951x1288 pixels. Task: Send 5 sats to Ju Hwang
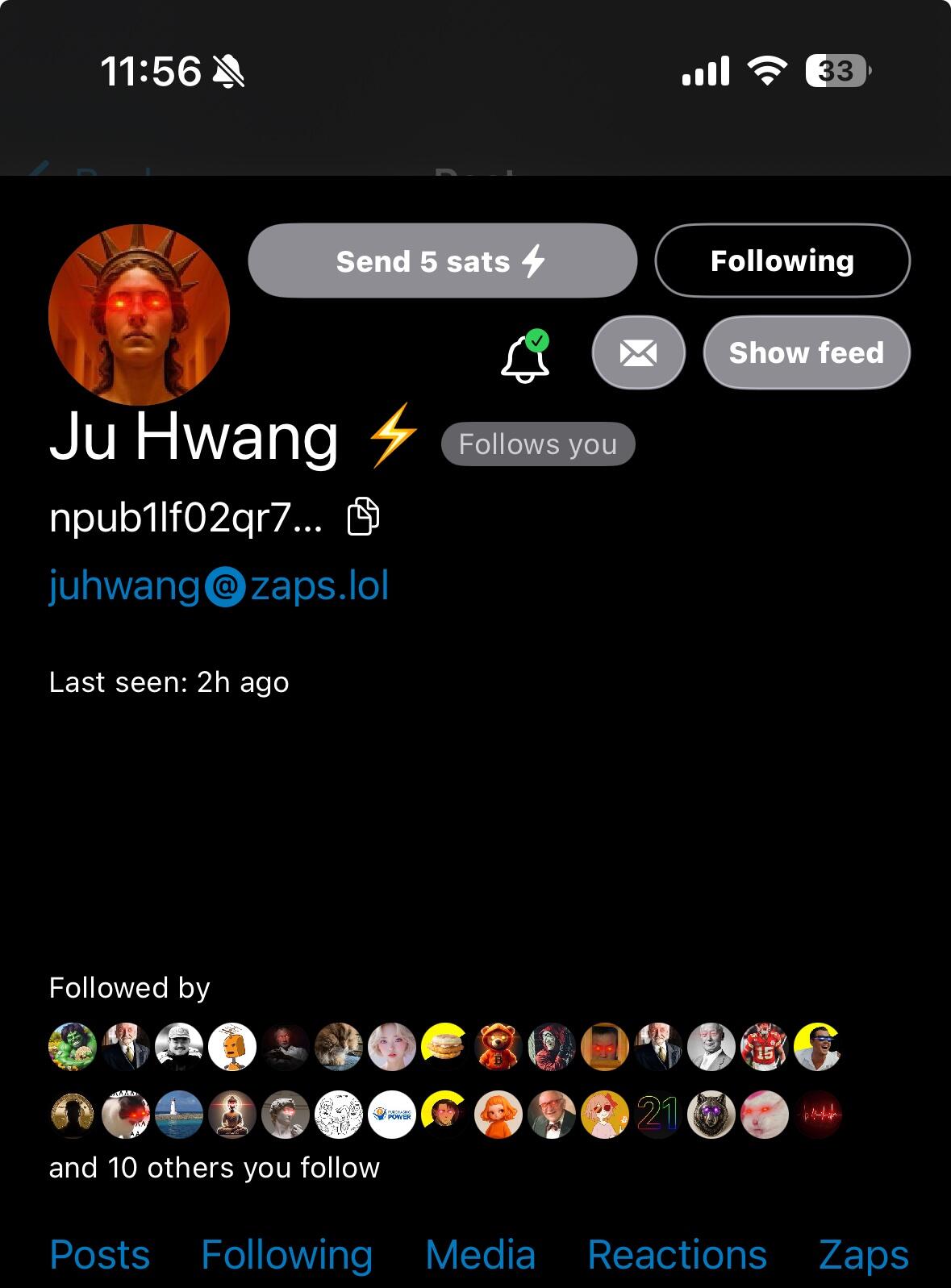pyautogui.click(x=442, y=261)
